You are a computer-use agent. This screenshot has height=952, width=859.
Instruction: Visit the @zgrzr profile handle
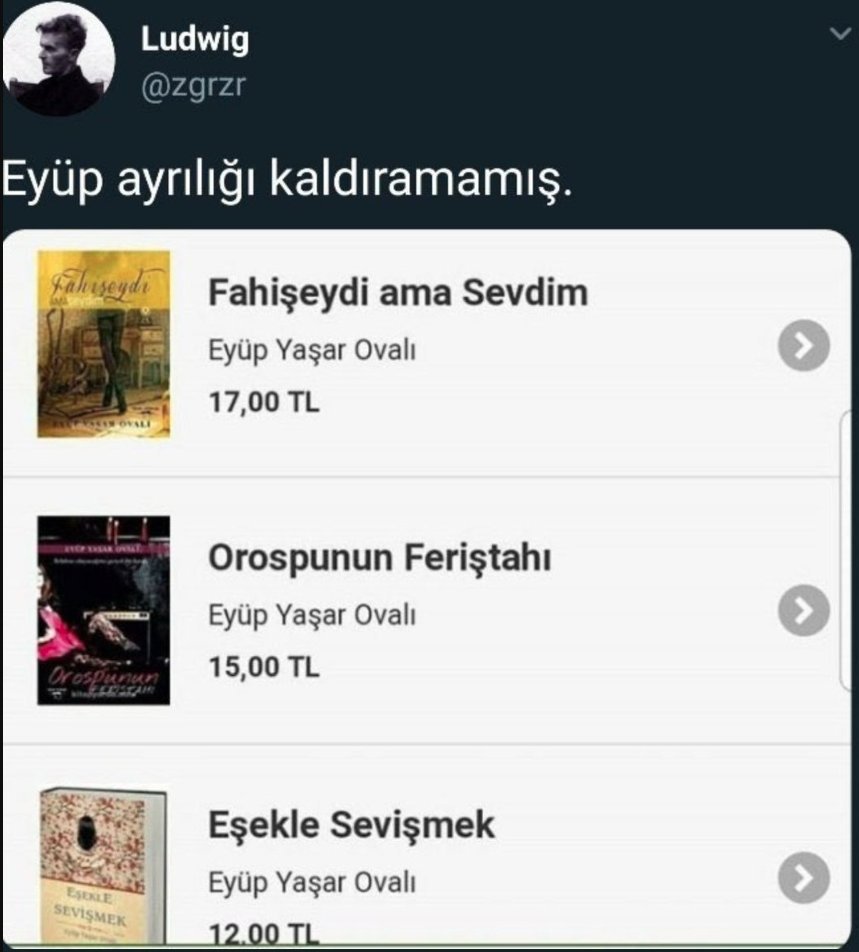tap(193, 86)
